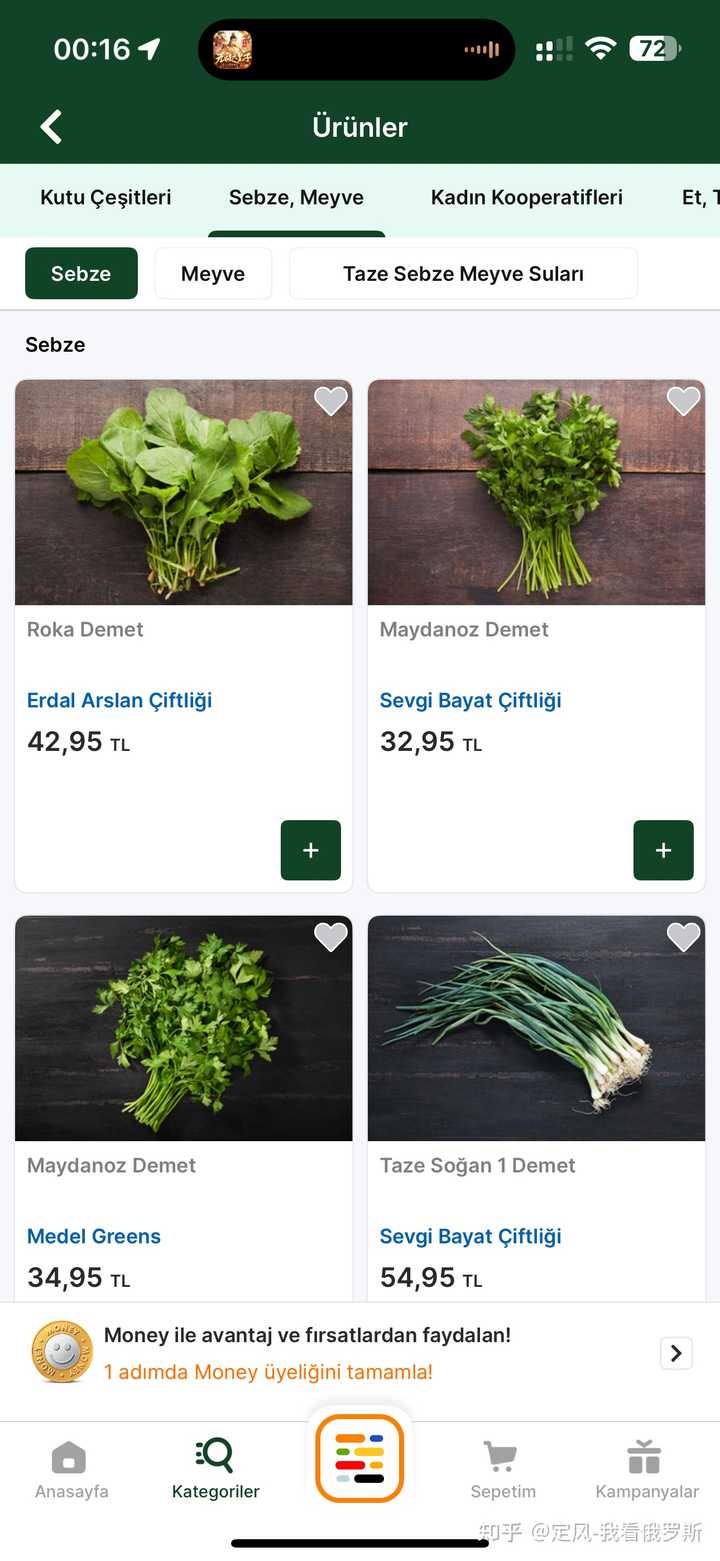This screenshot has width=720, height=1561.
Task: Favorite the Roka Demet product
Action: click(331, 401)
